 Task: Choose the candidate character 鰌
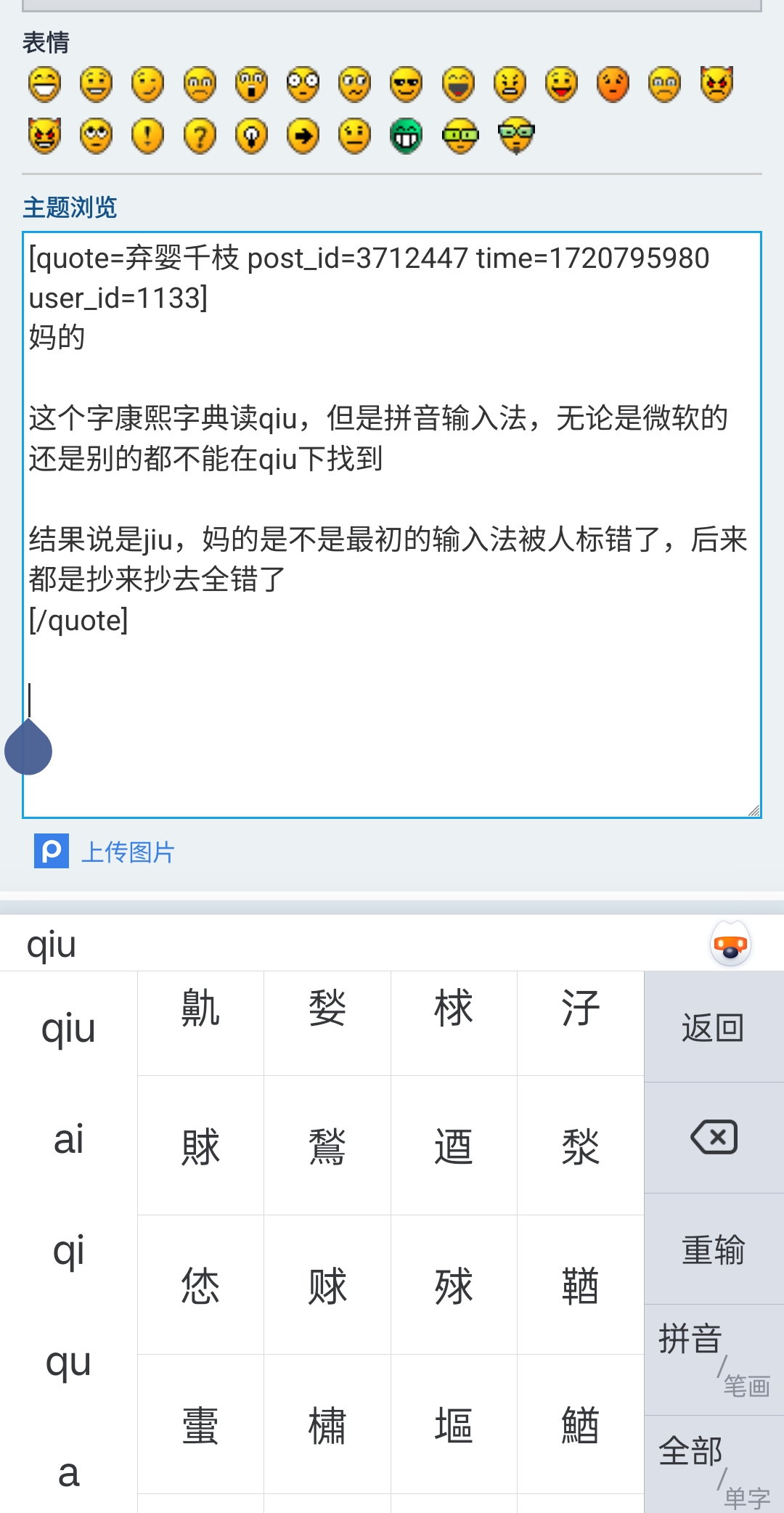(x=581, y=1424)
